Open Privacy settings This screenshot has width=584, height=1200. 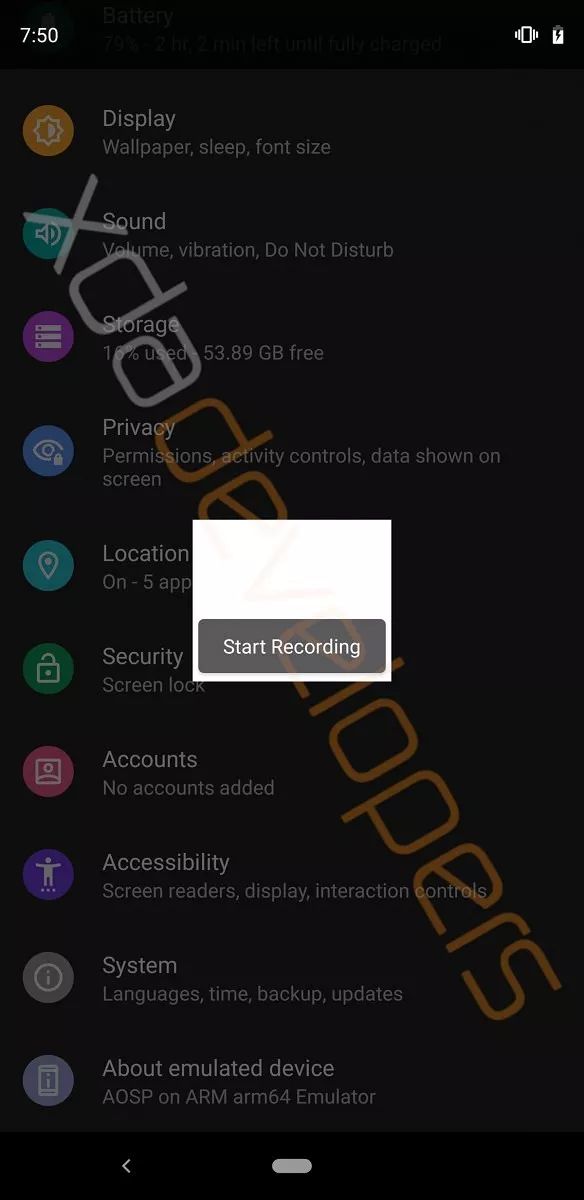click(292, 453)
